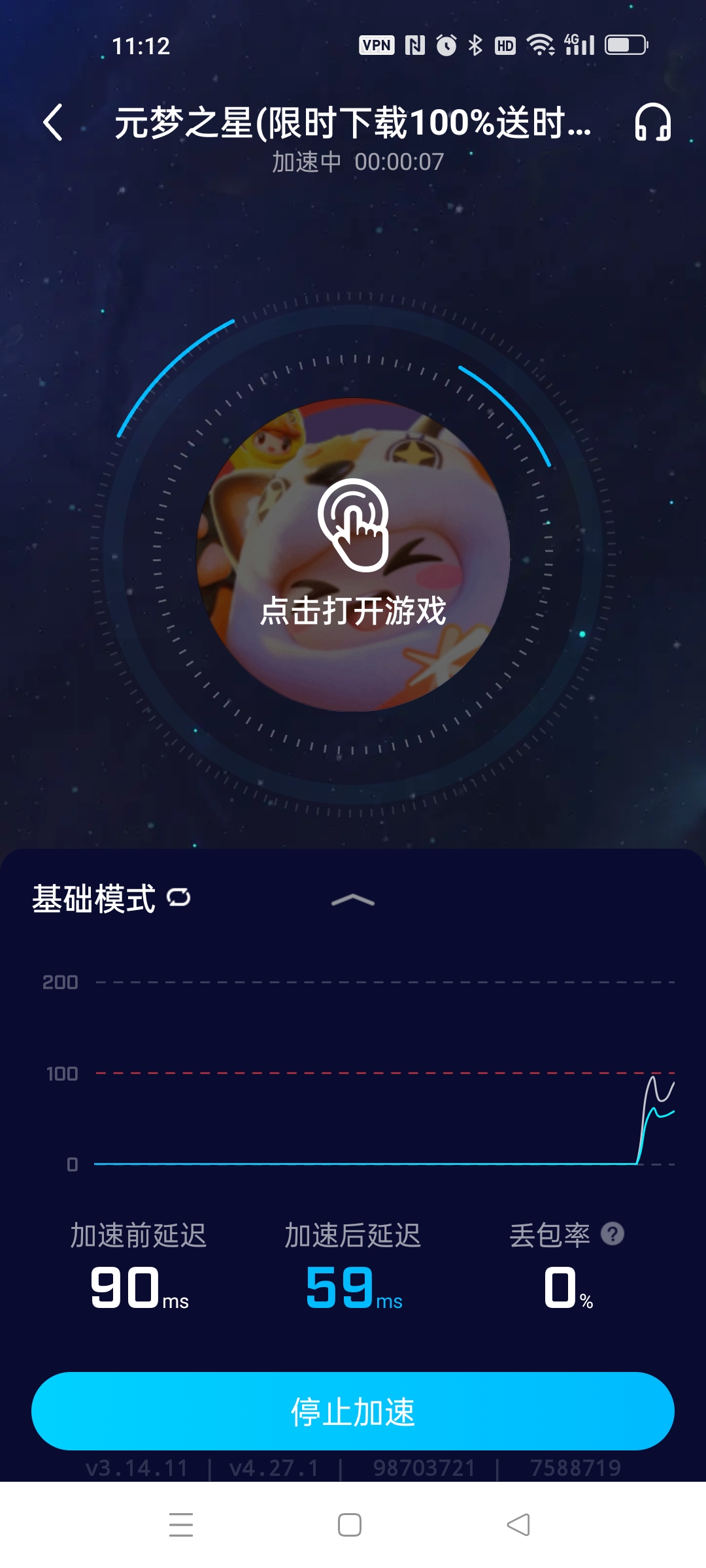
Task: Stop acceleration with the 停止加速 button
Action: (x=353, y=1411)
